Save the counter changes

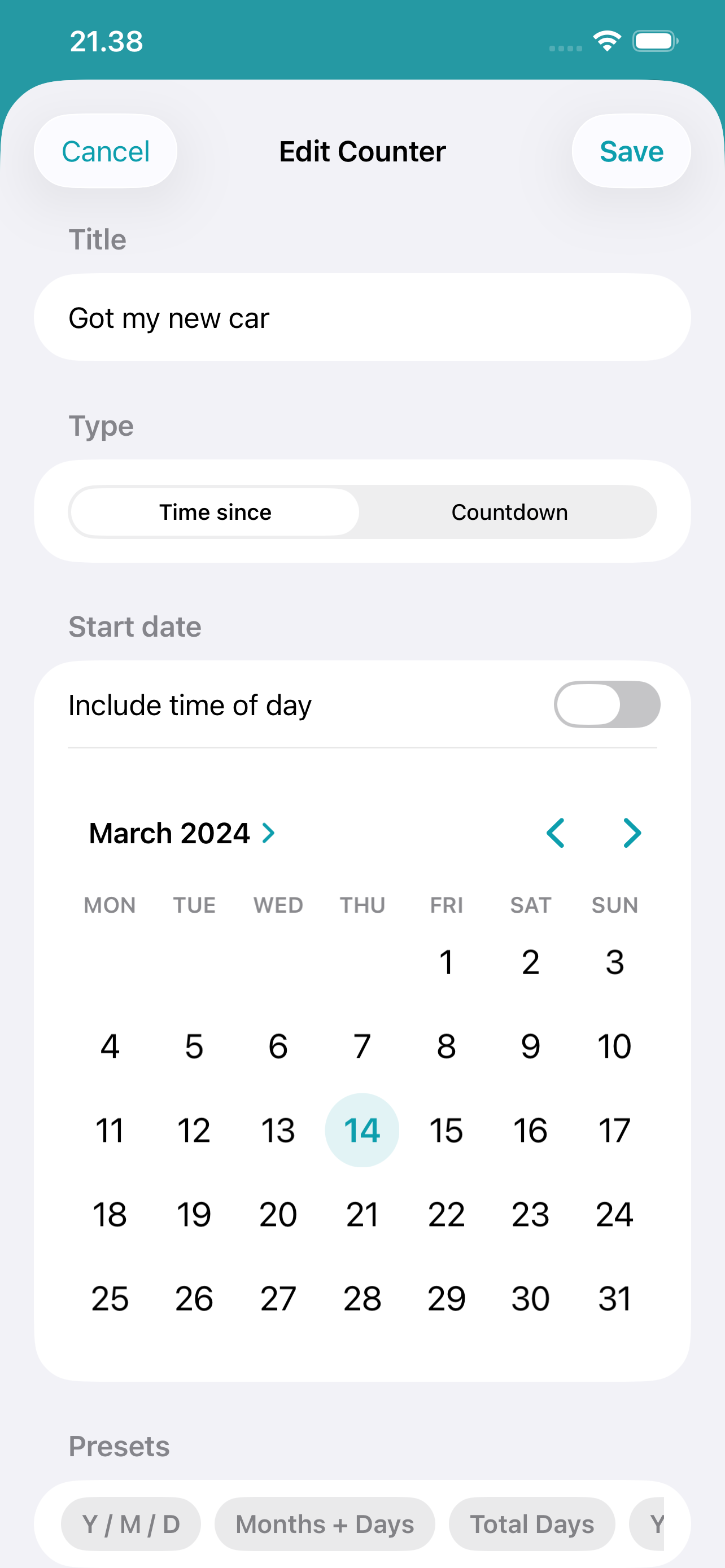631,151
